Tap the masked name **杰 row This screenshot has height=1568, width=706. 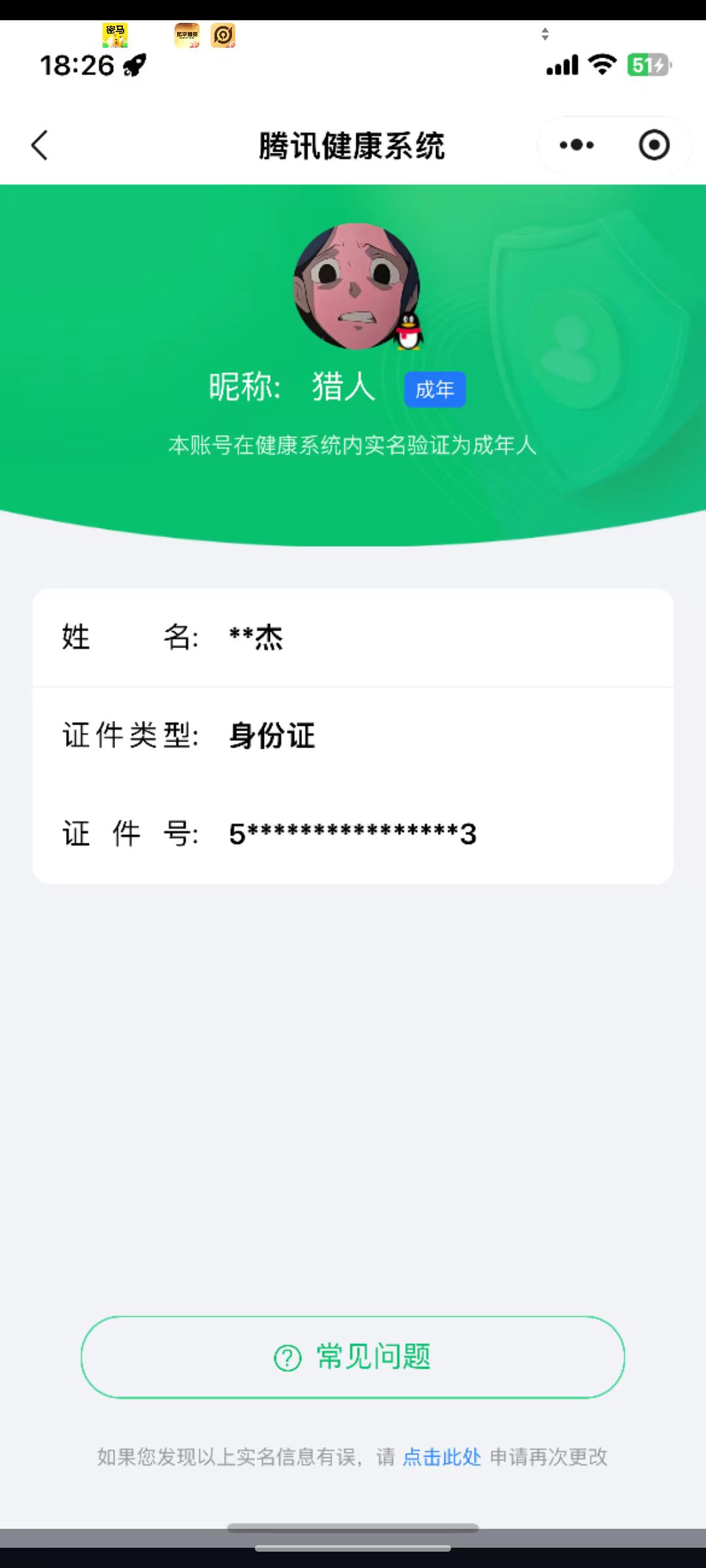click(x=256, y=637)
